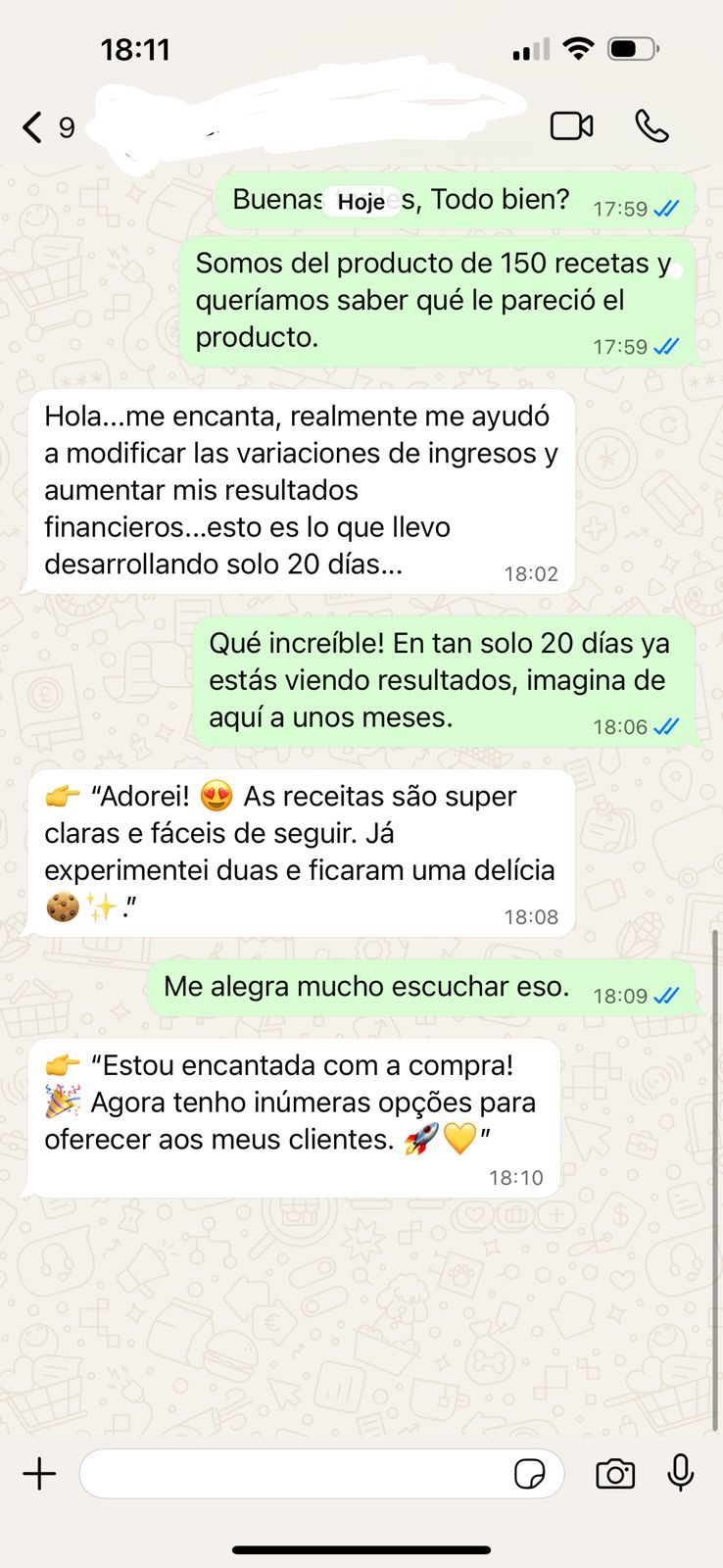This screenshot has height=1568, width=723.
Task: Start a video call
Action: pos(571,126)
